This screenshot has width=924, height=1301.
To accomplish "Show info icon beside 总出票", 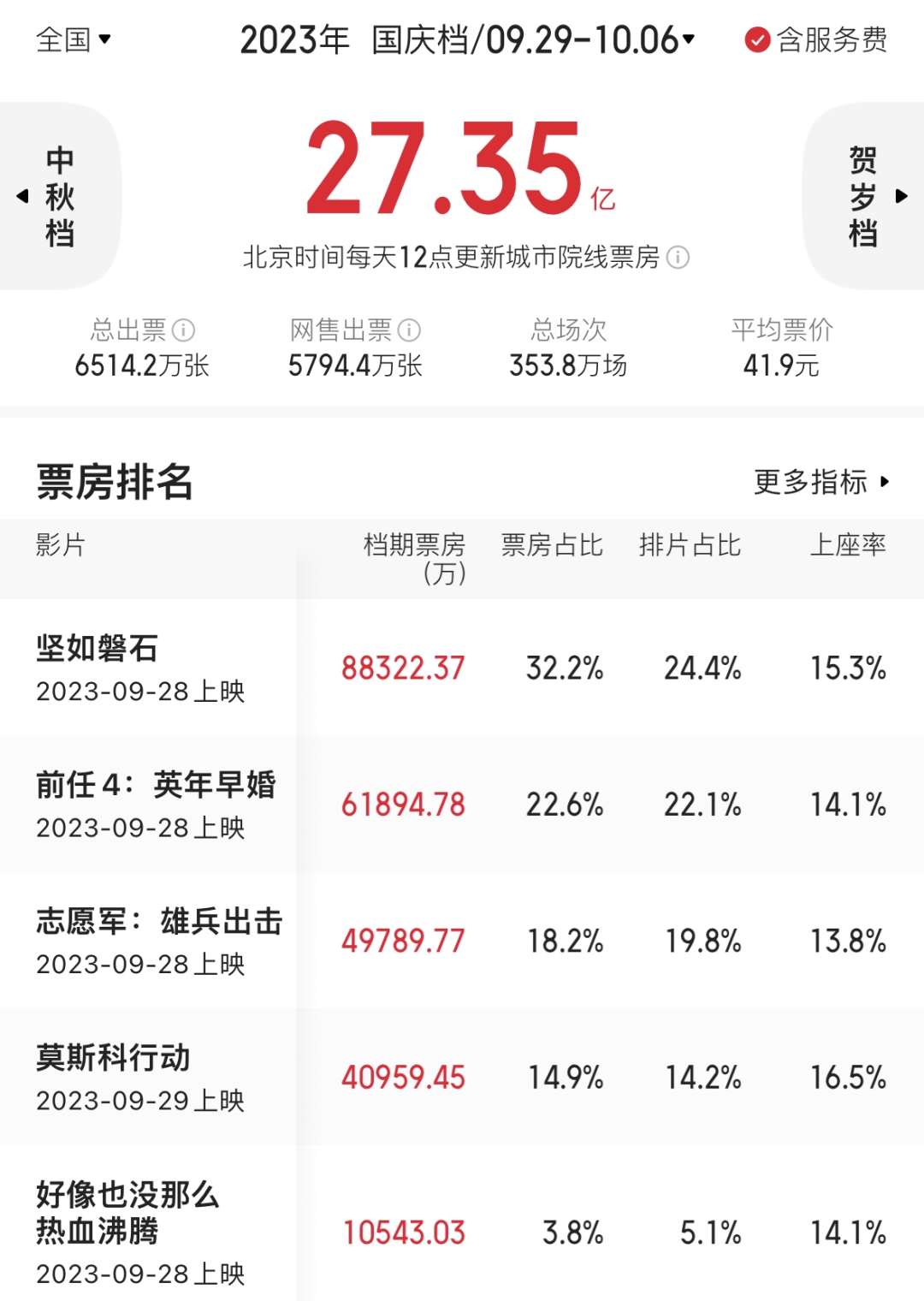I will pyautogui.click(x=183, y=330).
